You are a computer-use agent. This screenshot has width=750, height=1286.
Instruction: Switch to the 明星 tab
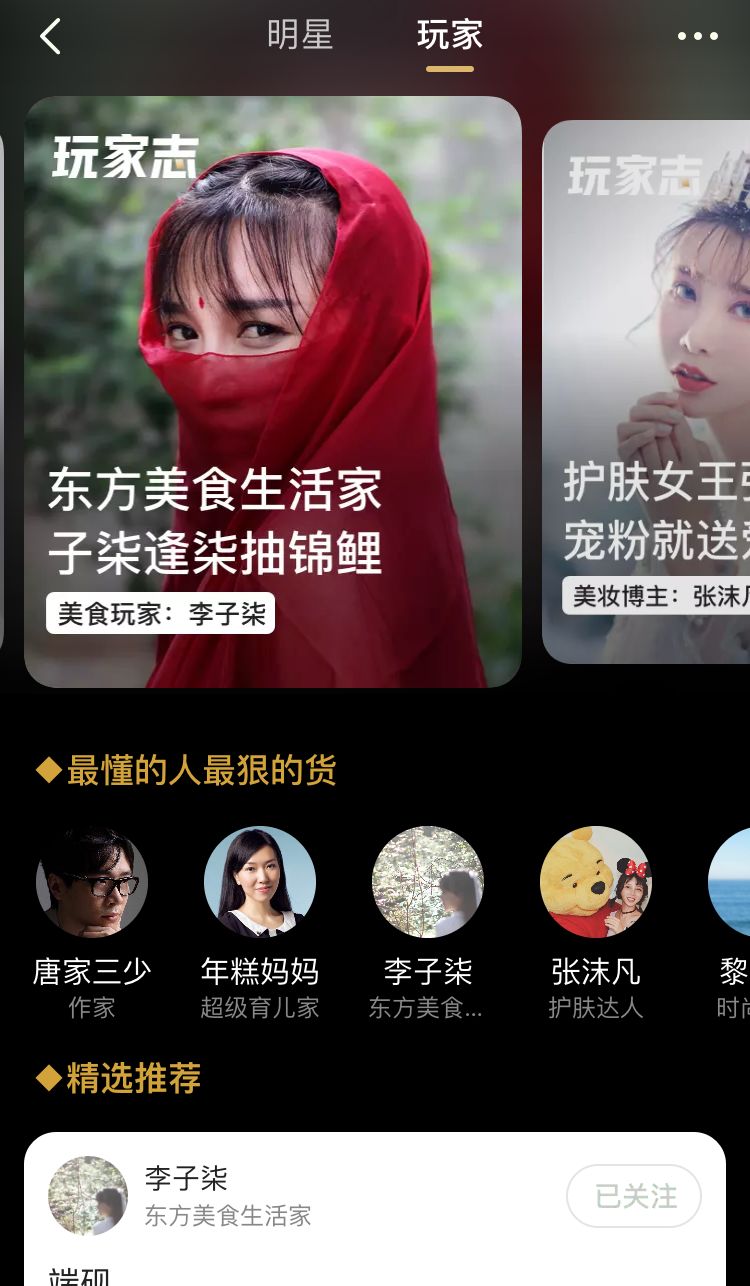(299, 36)
